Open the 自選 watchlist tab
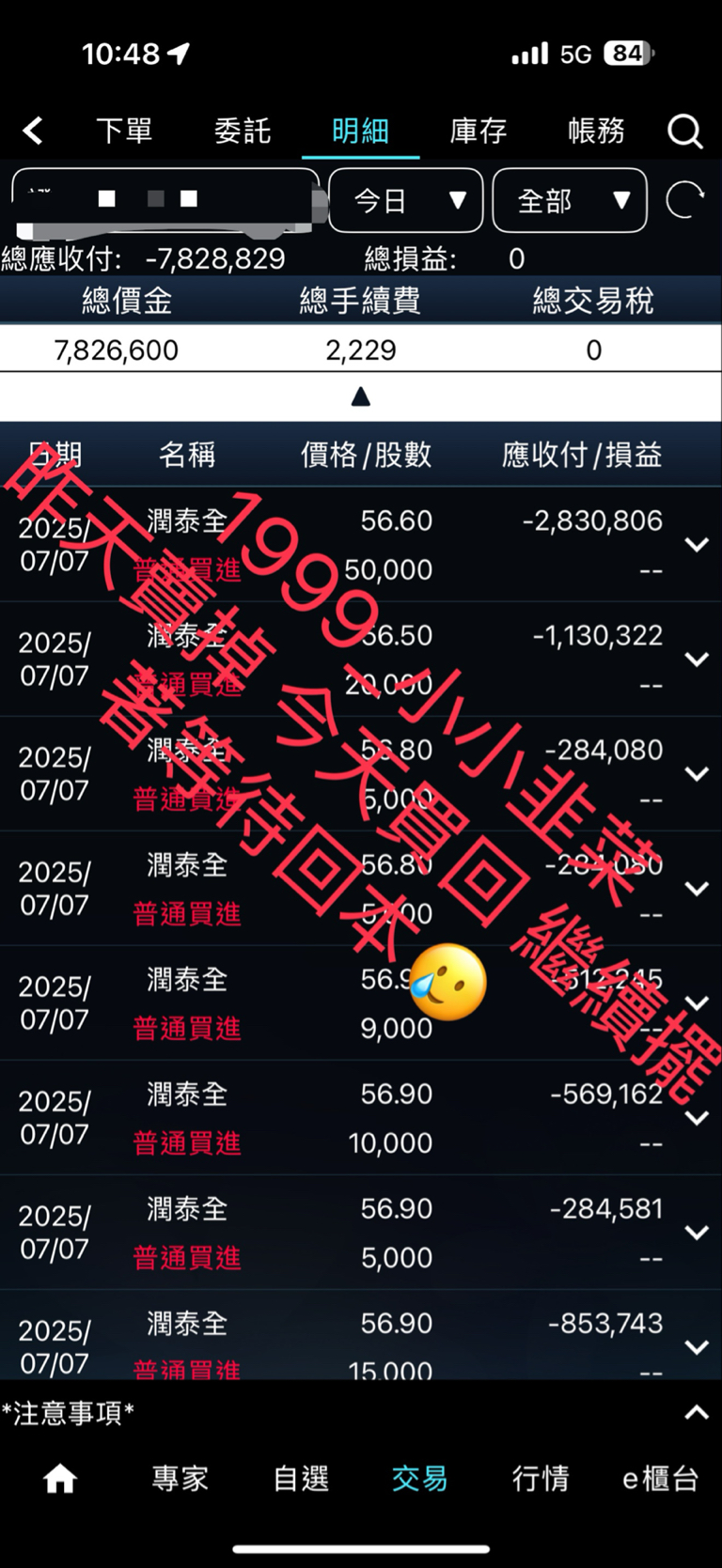Viewport: 722px width, 1568px height. click(300, 1479)
